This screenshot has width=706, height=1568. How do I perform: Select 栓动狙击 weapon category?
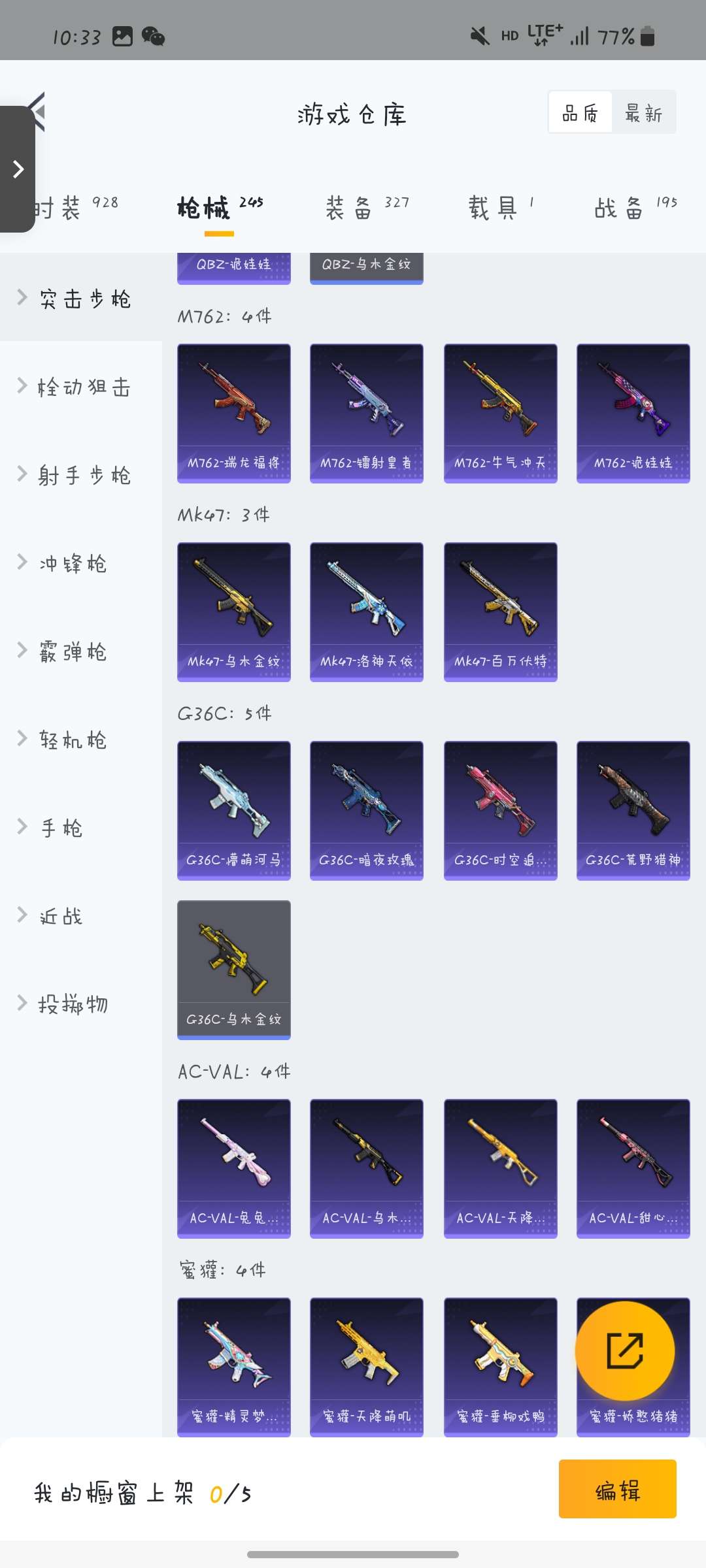click(81, 387)
